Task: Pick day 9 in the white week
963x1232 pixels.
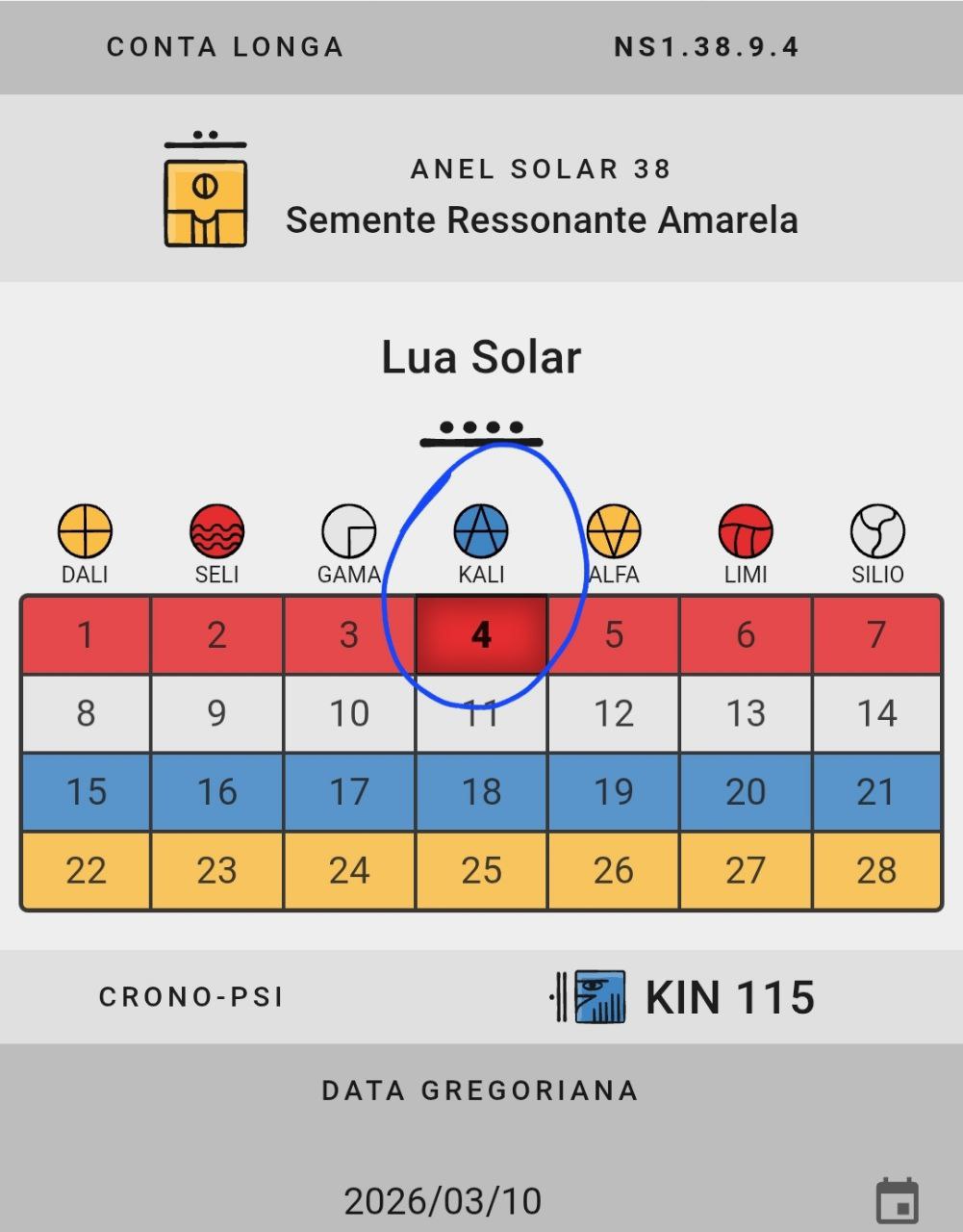Action: (217, 713)
